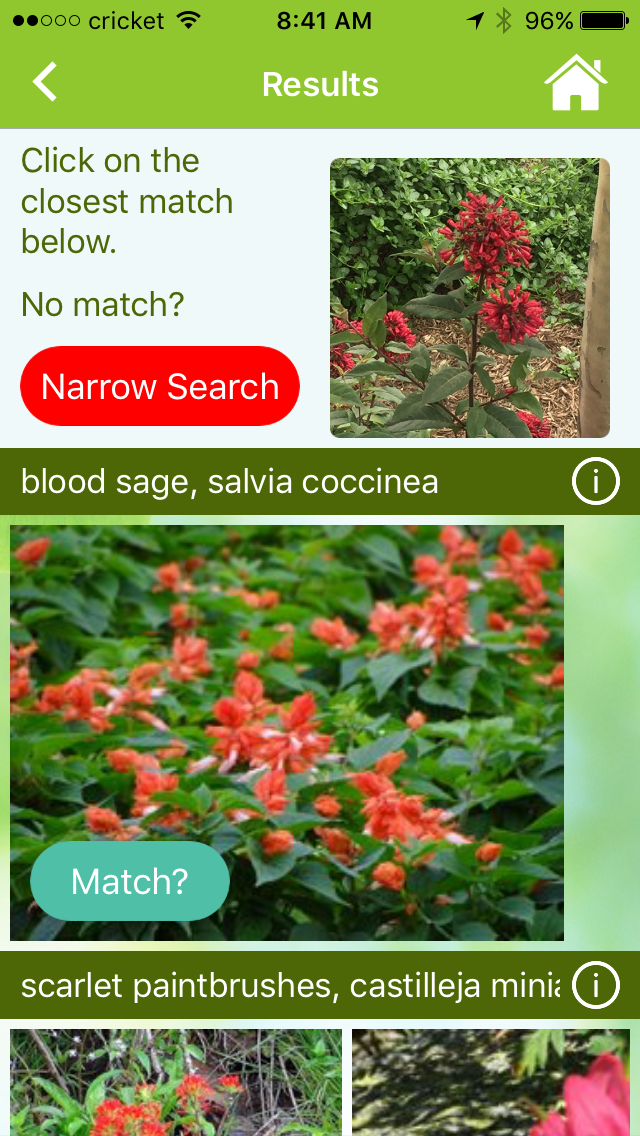Go back using the back arrow
The width and height of the screenshot is (640, 1136).
[44, 82]
